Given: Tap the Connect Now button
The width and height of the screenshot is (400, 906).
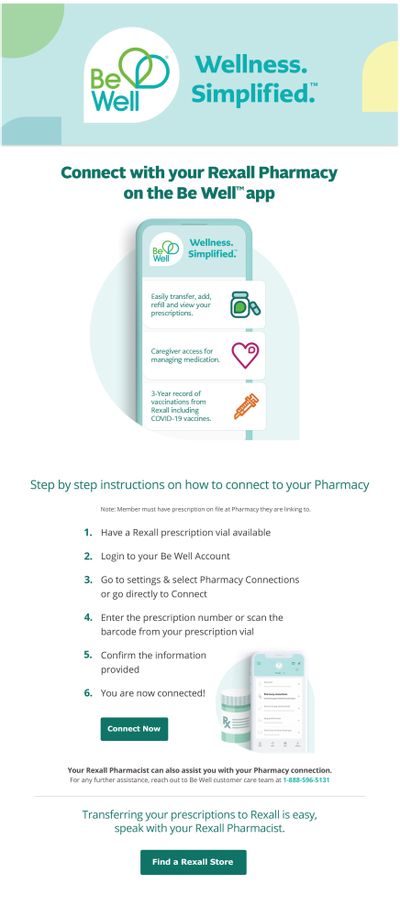Looking at the screenshot, I should click(134, 729).
